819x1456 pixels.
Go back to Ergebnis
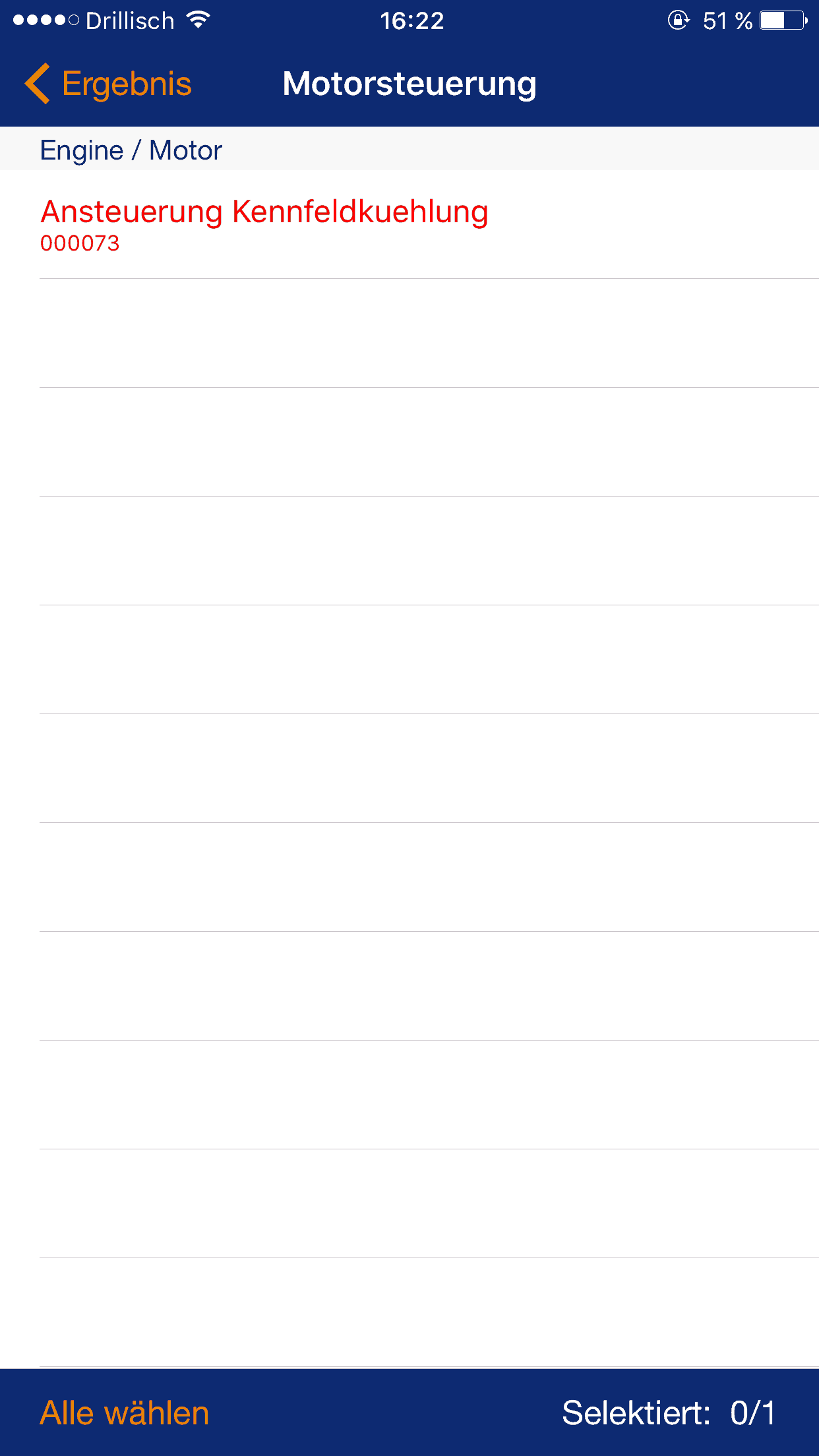tap(108, 84)
